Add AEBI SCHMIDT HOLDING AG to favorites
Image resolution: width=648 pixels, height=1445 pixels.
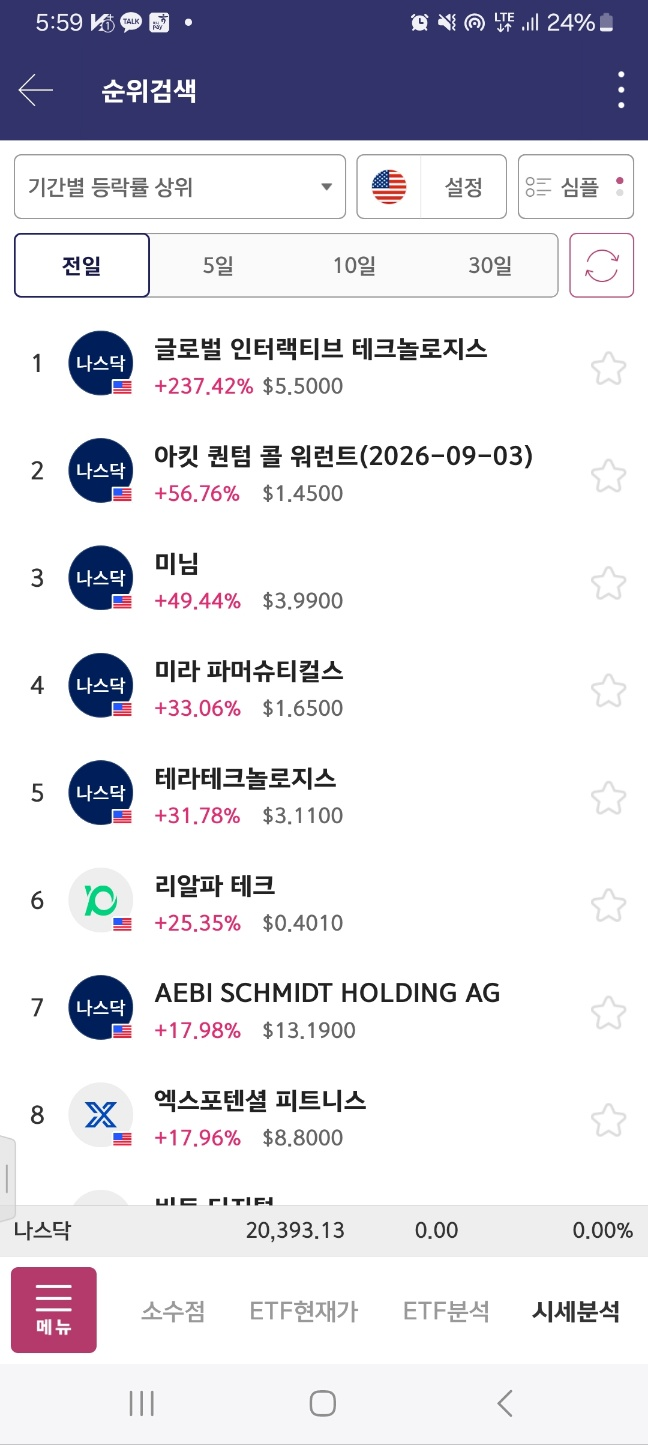[x=608, y=1013]
